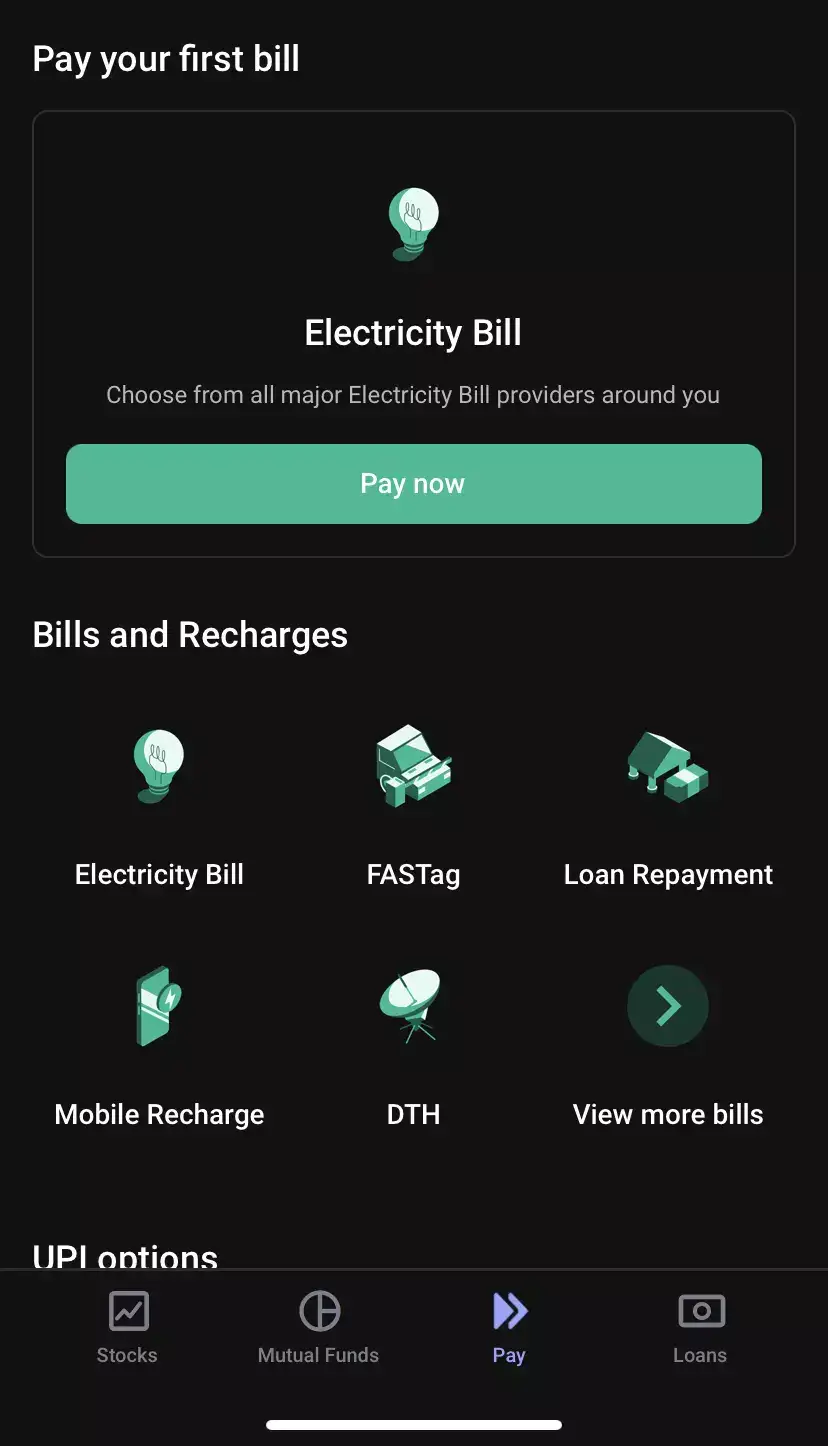
Task: Switch to the Stocks tab
Action: [x=127, y=1327]
